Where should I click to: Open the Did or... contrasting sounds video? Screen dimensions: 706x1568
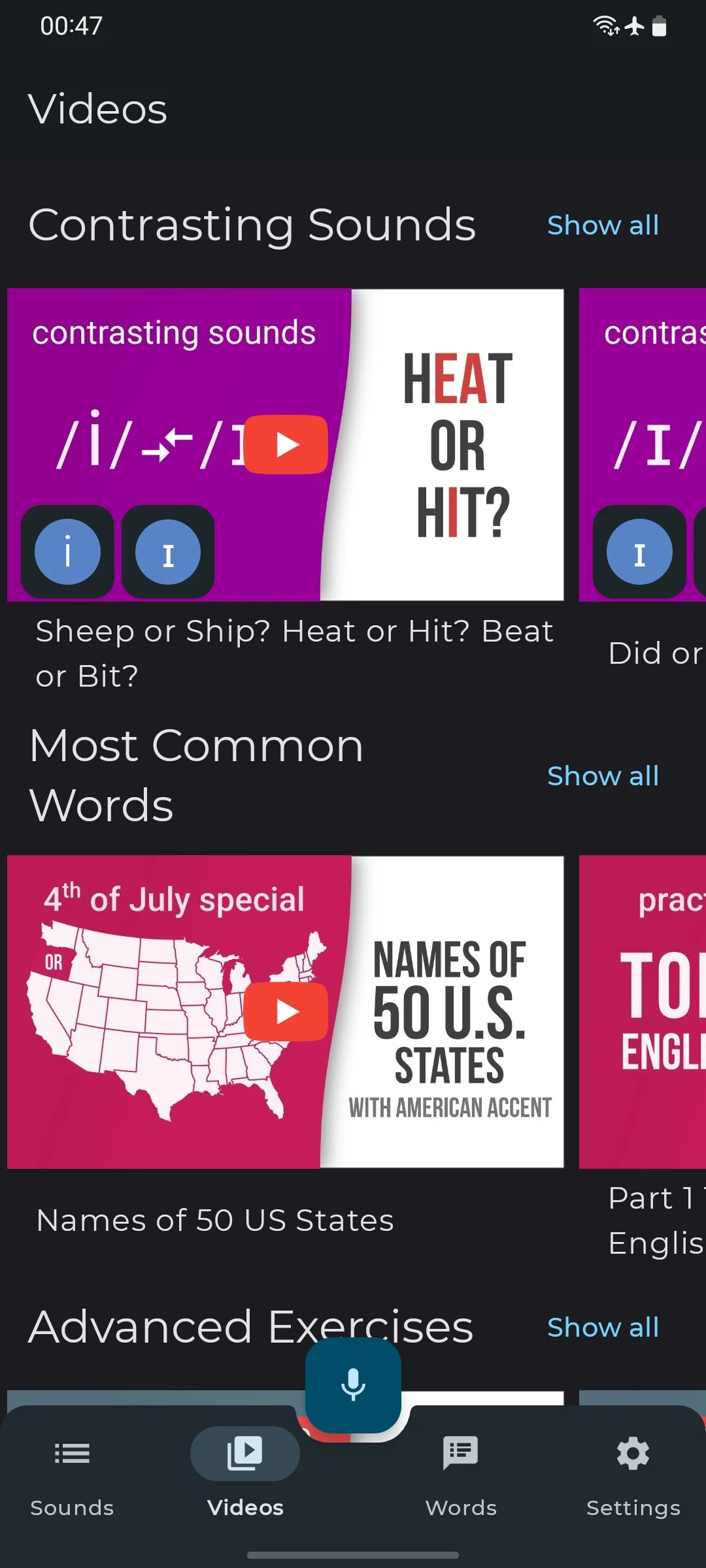pos(643,445)
